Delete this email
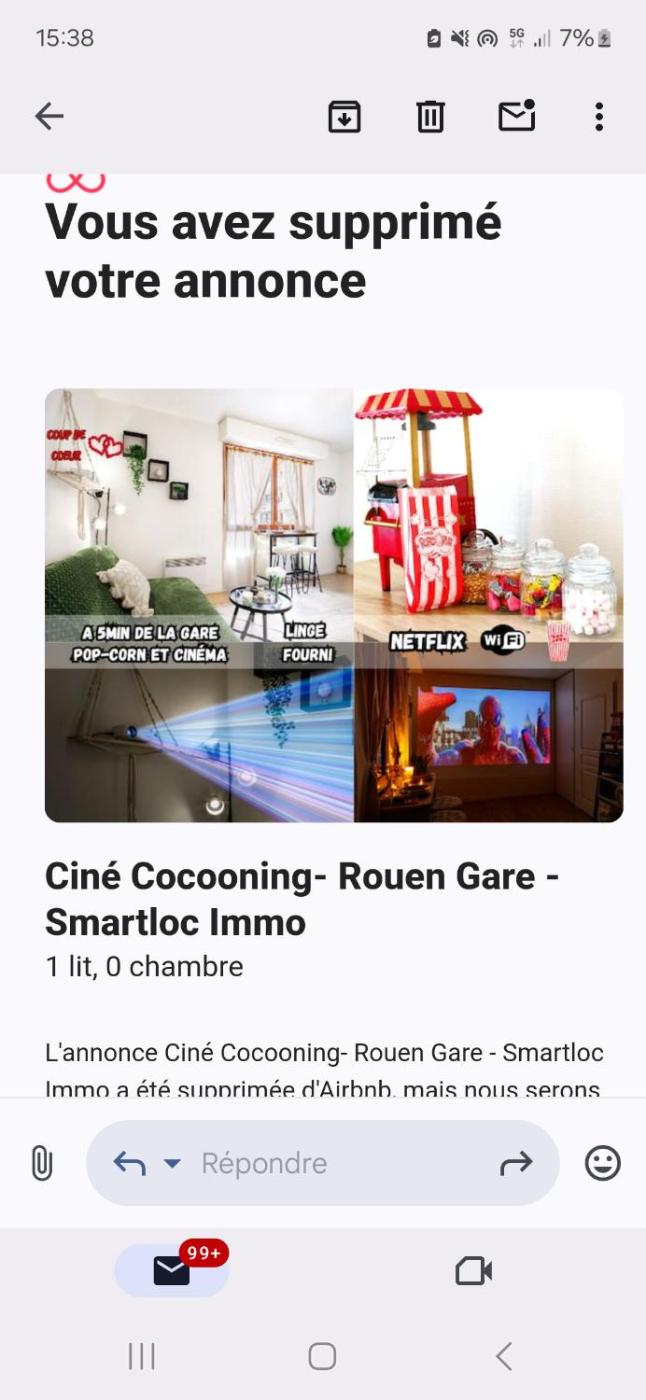Screen dimensions: 646x1400 (x=430, y=117)
